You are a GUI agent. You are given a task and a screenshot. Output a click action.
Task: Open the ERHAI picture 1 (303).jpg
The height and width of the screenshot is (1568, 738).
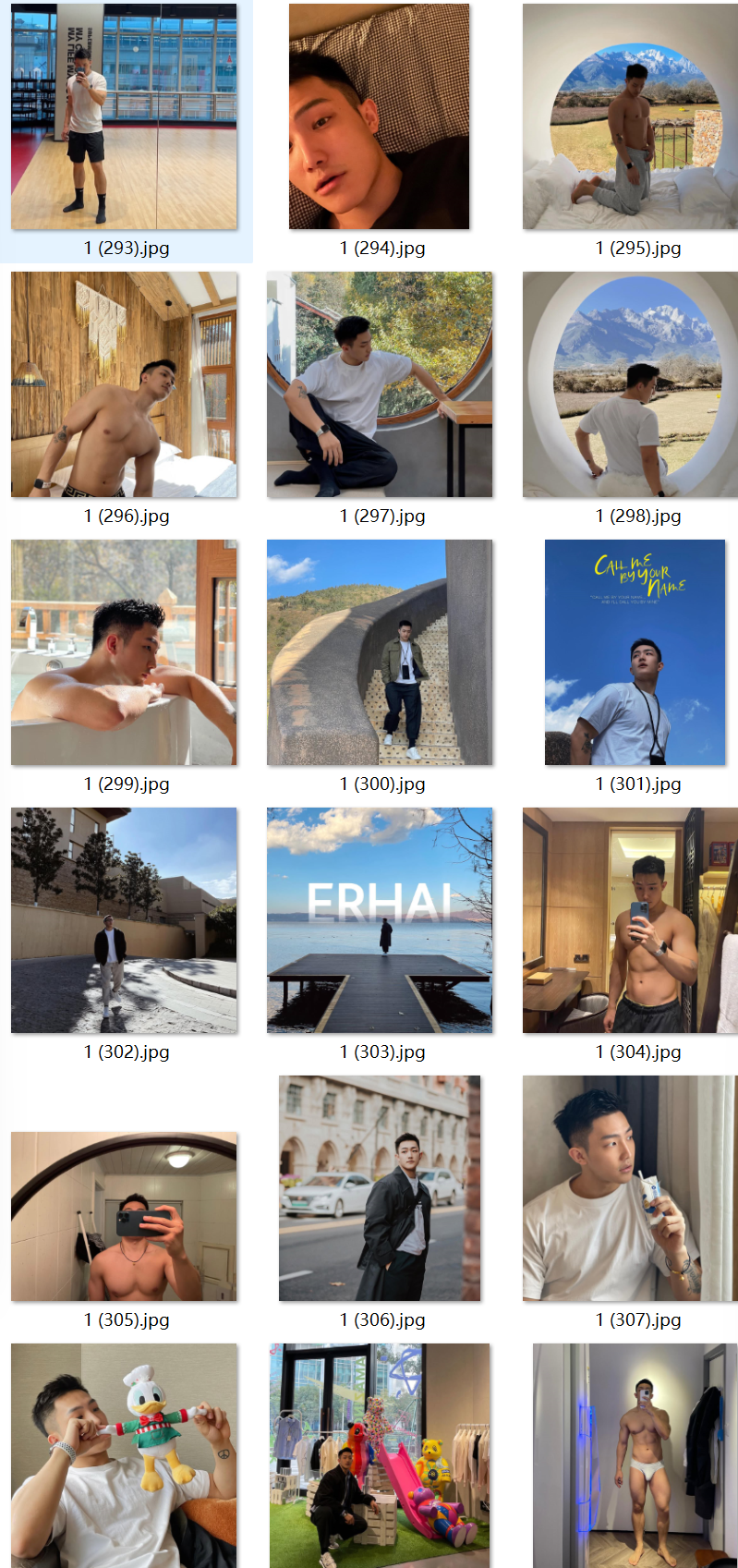379,920
